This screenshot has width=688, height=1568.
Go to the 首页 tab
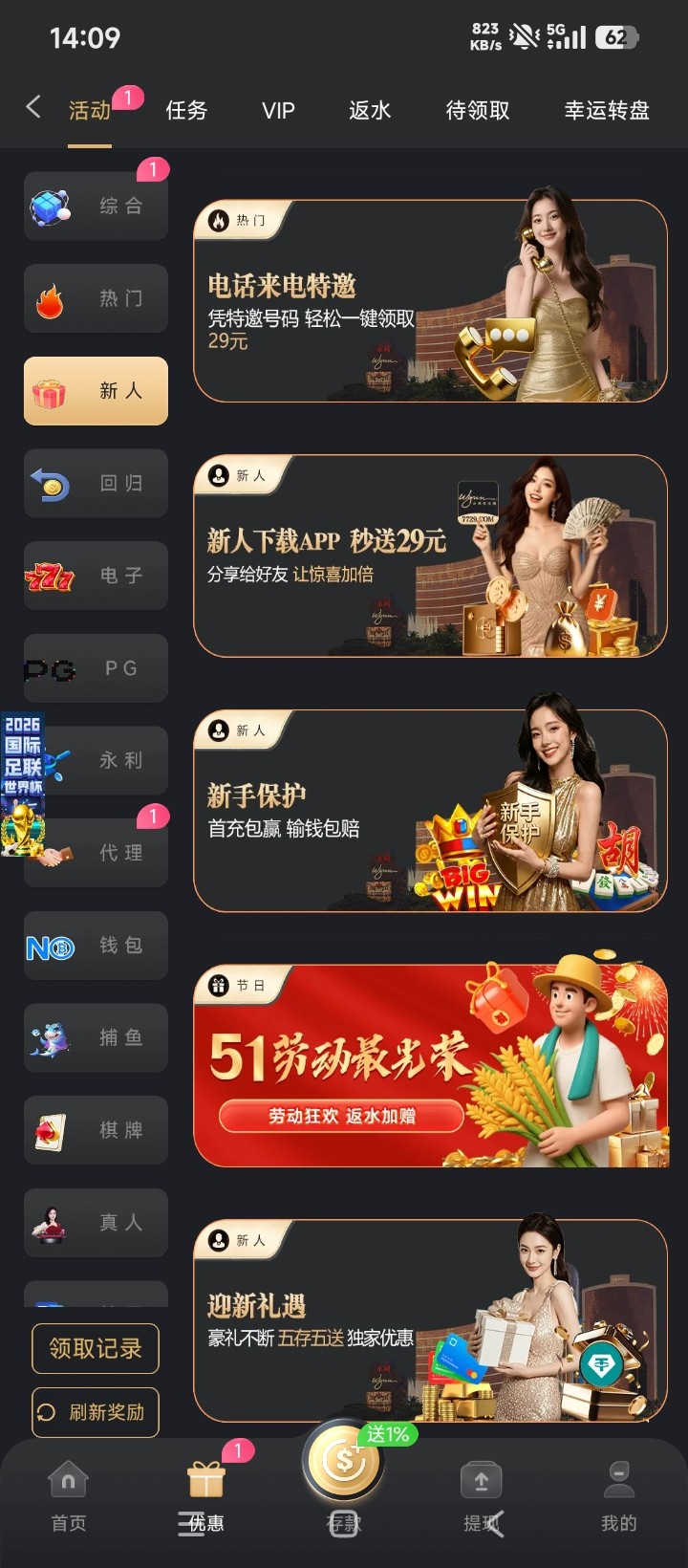point(68,1496)
